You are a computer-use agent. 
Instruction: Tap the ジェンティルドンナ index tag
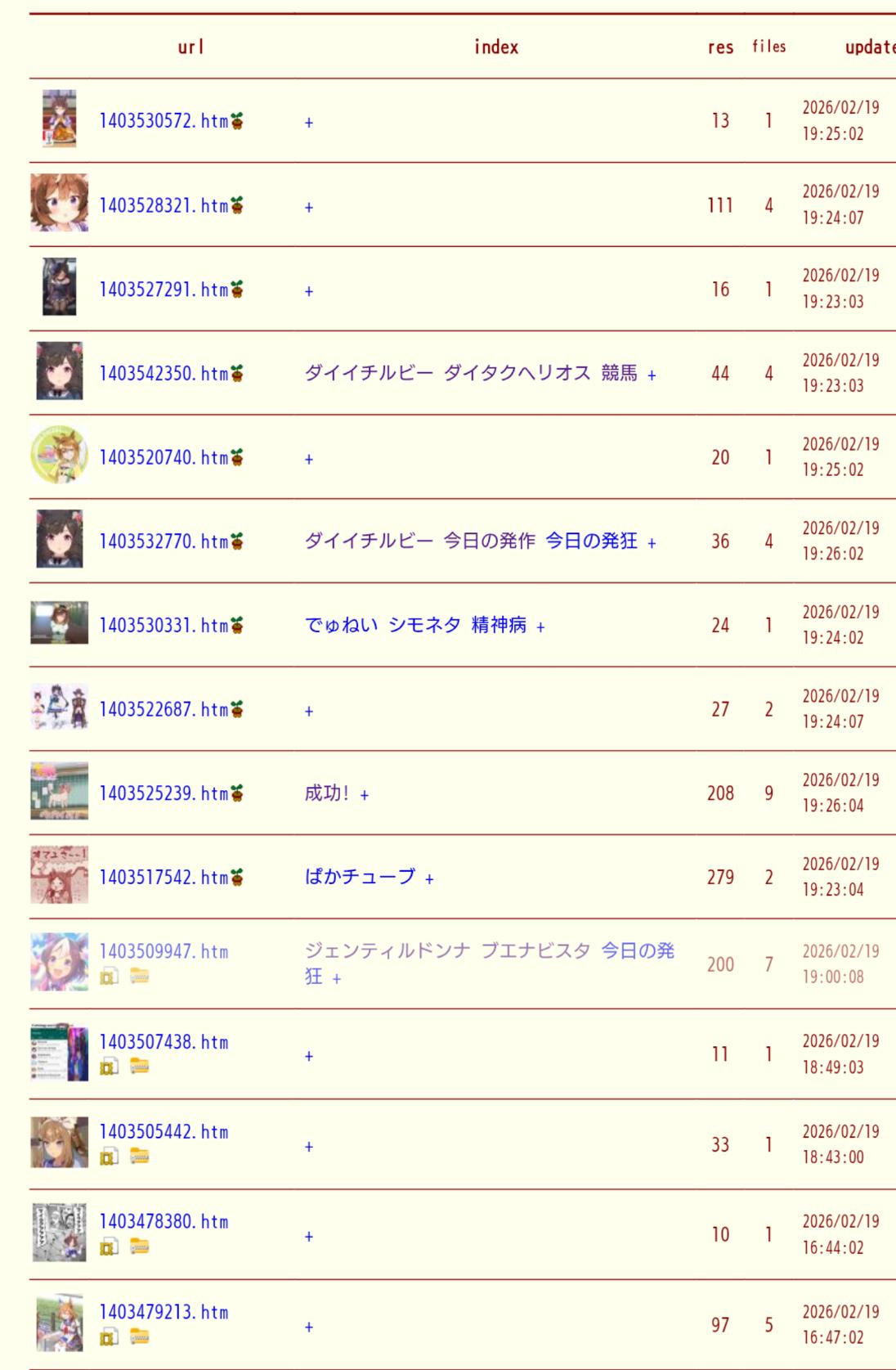388,950
